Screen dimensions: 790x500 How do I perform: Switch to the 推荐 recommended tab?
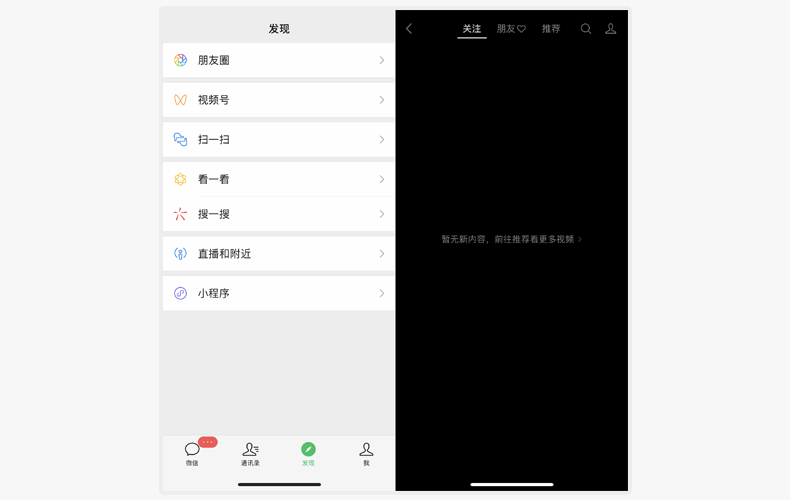tap(551, 29)
